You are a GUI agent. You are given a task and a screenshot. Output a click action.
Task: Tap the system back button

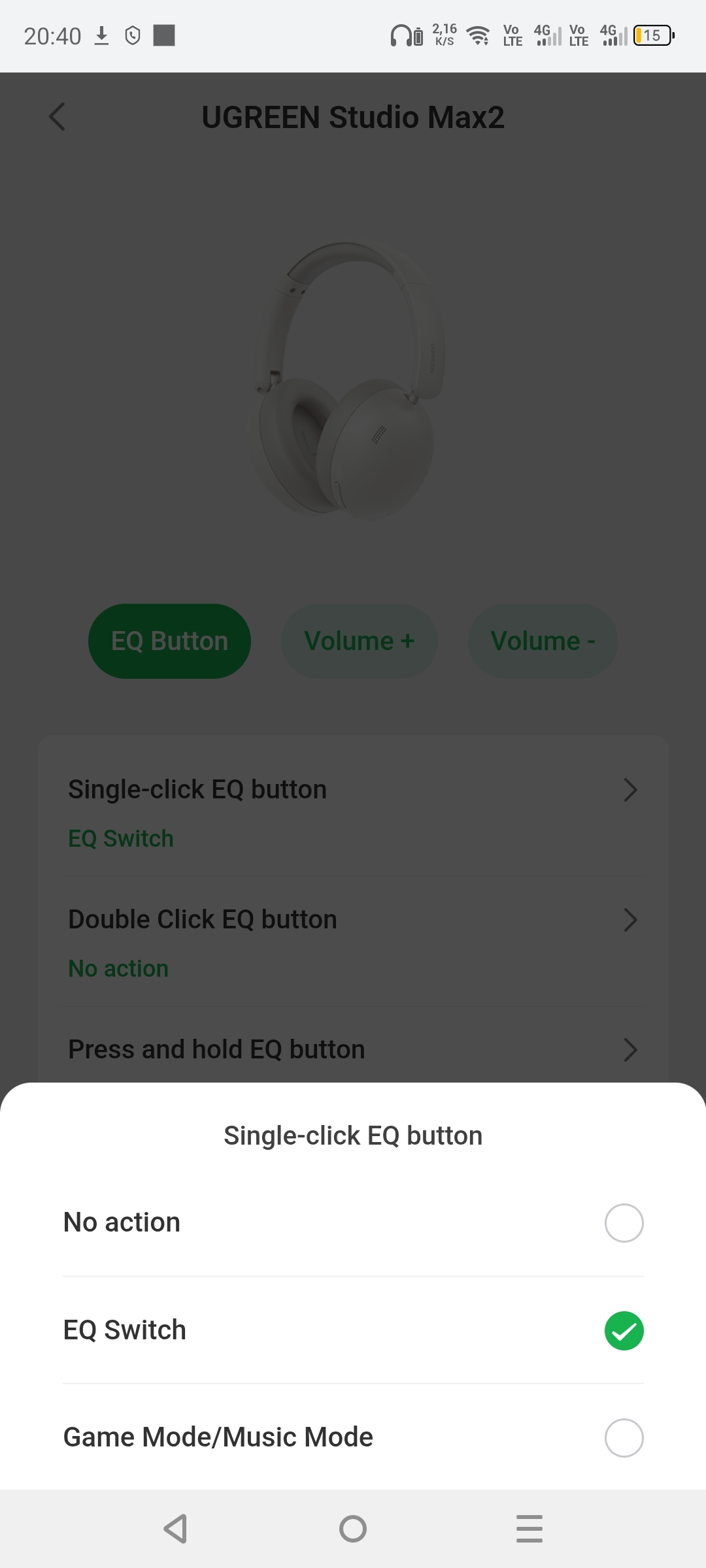[176, 1529]
